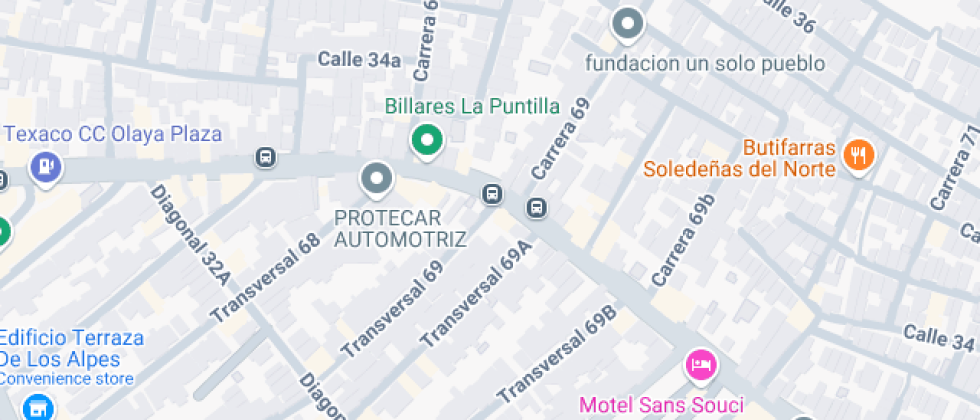Screen dimensions: 980x420
Task: Tap Edificio Terraza De Los Alpes store pin
Action: [38, 407]
